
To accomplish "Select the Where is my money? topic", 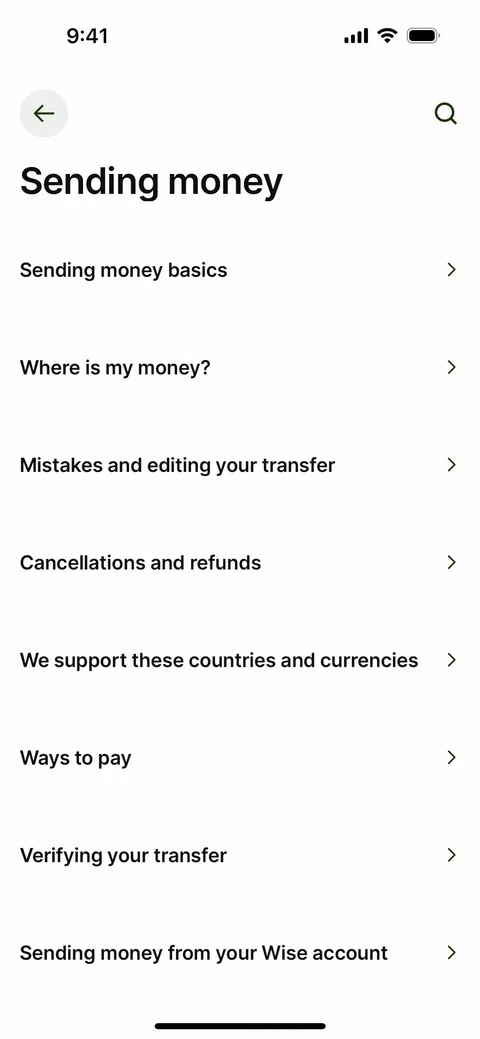I will click(x=240, y=367).
